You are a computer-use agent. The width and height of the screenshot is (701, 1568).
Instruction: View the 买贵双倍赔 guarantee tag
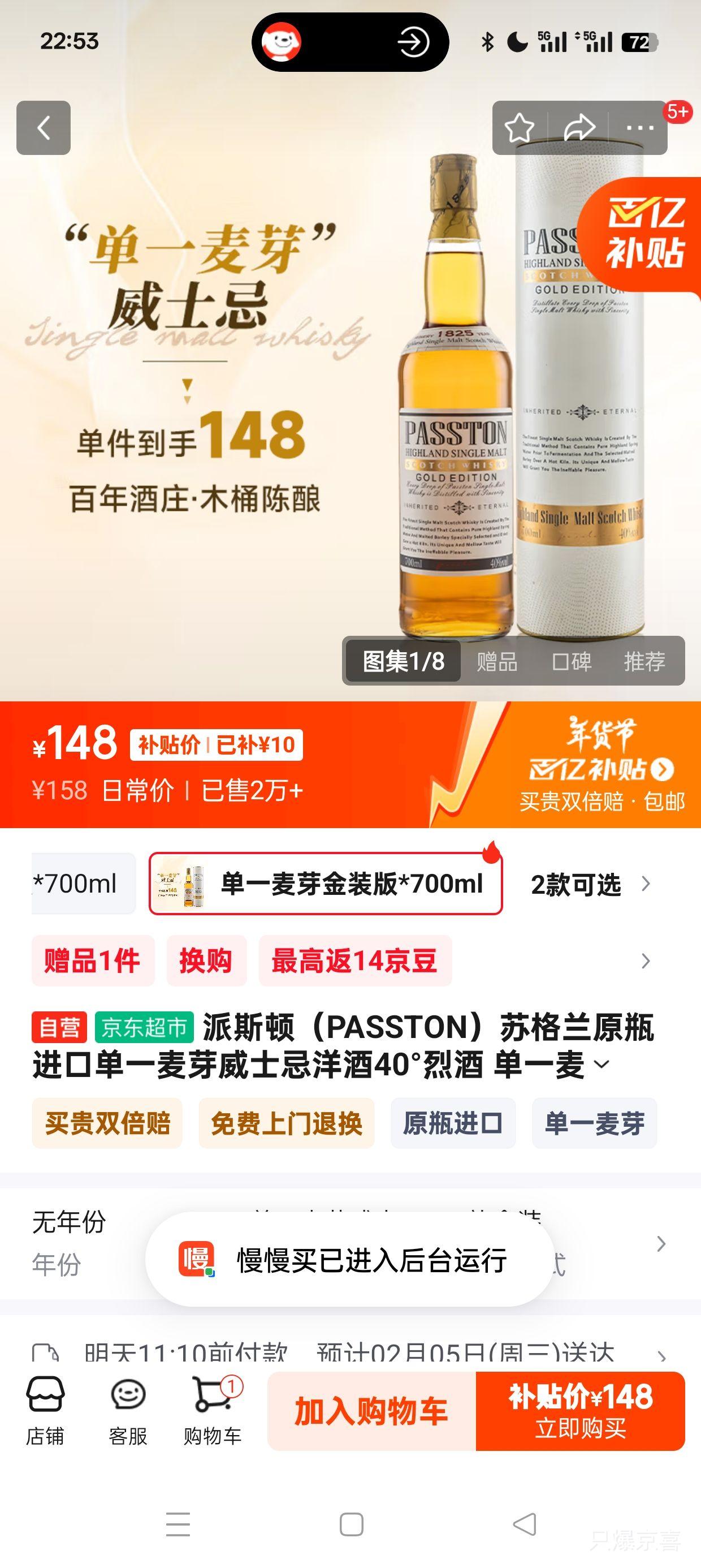click(x=107, y=1123)
